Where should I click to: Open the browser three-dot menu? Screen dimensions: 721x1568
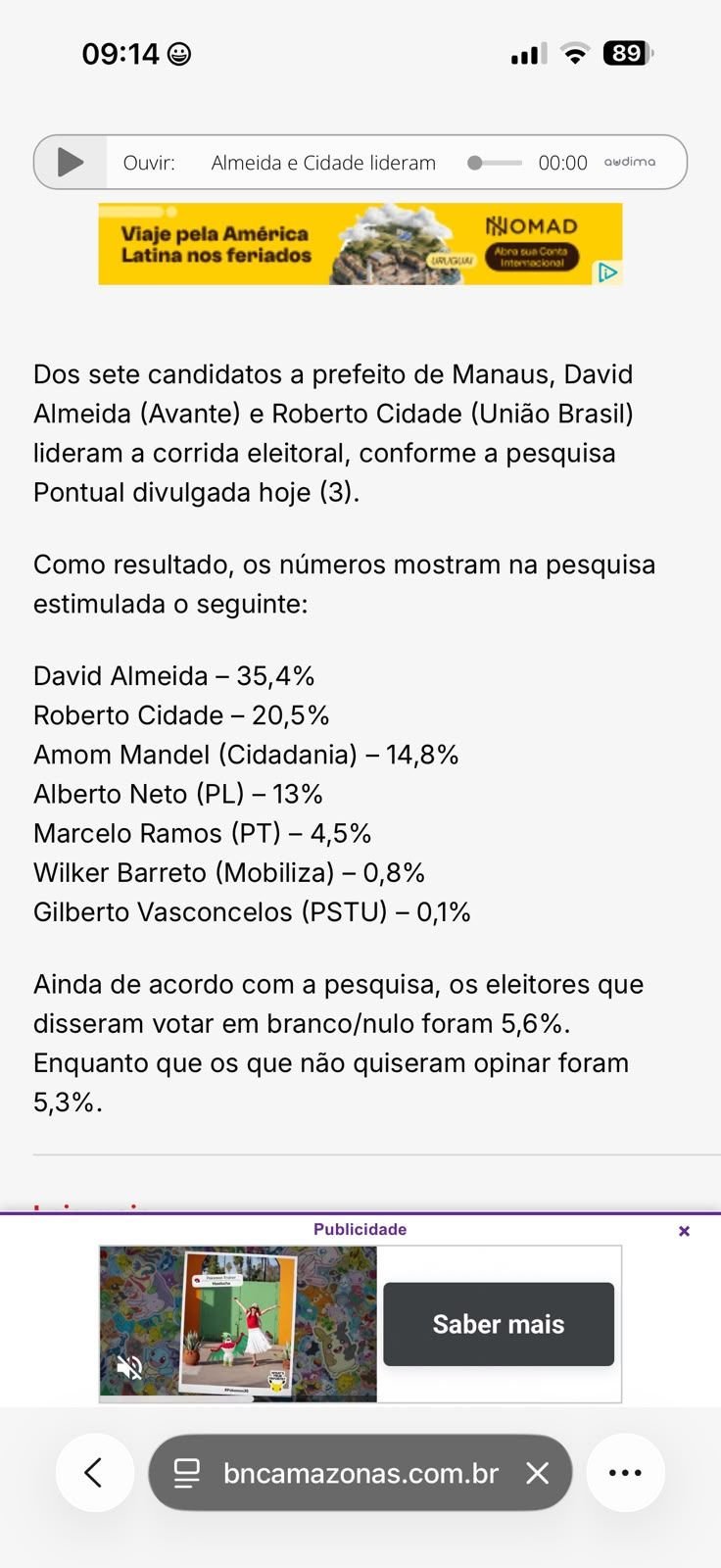click(x=625, y=1472)
